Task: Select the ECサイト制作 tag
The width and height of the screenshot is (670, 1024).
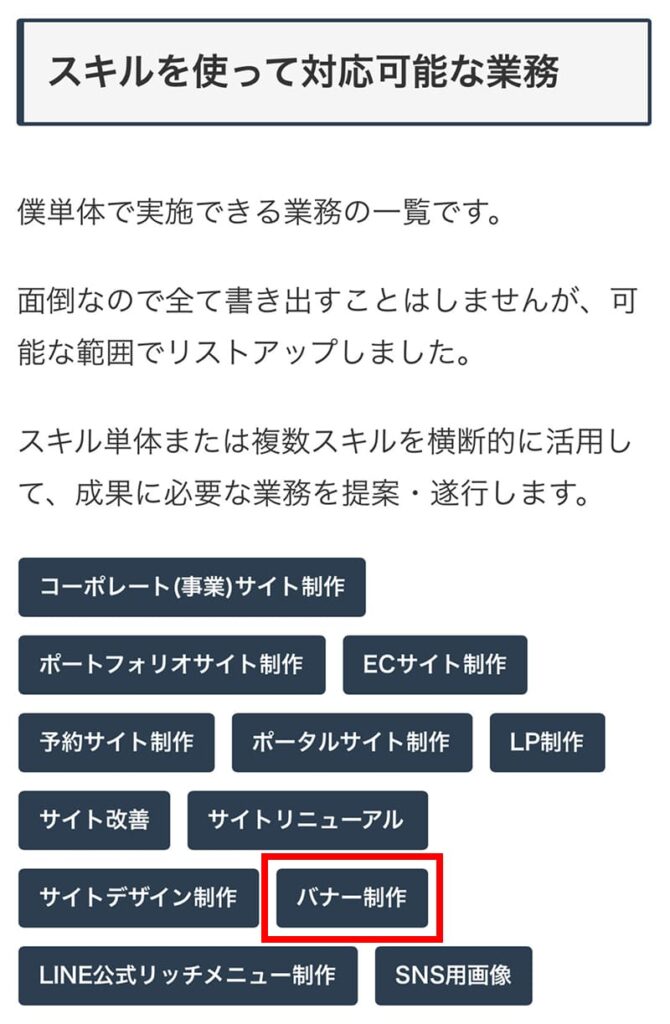Action: [434, 665]
